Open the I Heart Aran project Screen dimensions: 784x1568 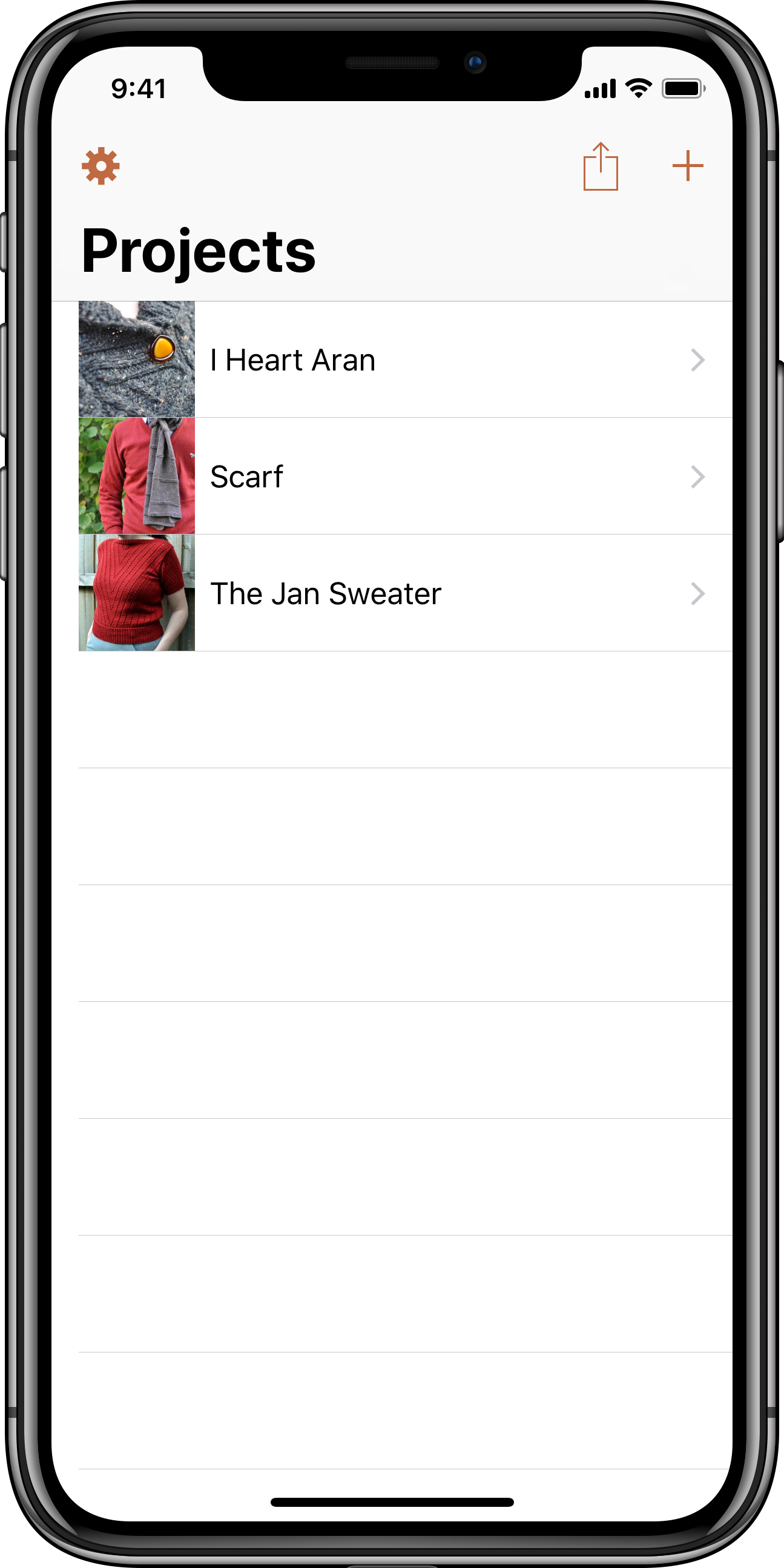(x=402, y=360)
